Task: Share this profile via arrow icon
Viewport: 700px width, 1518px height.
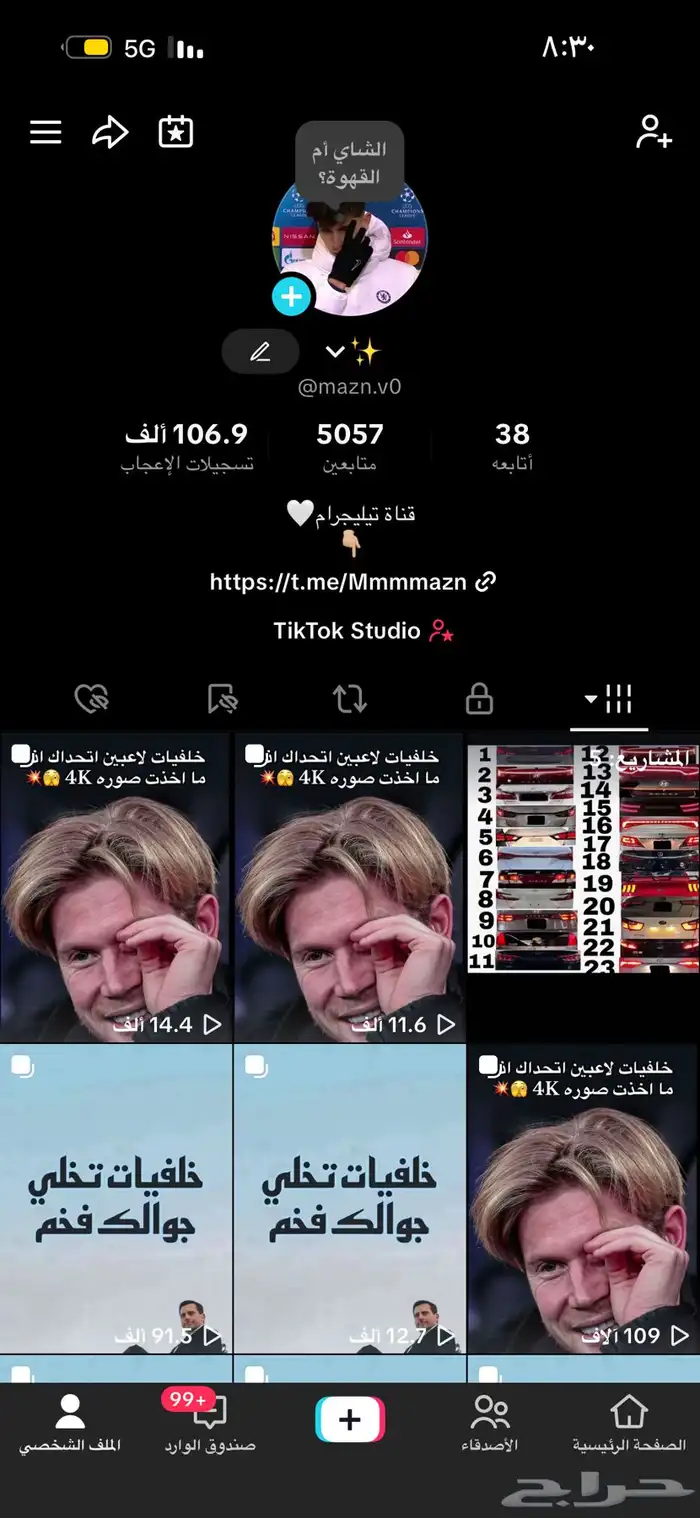Action: pos(110,132)
